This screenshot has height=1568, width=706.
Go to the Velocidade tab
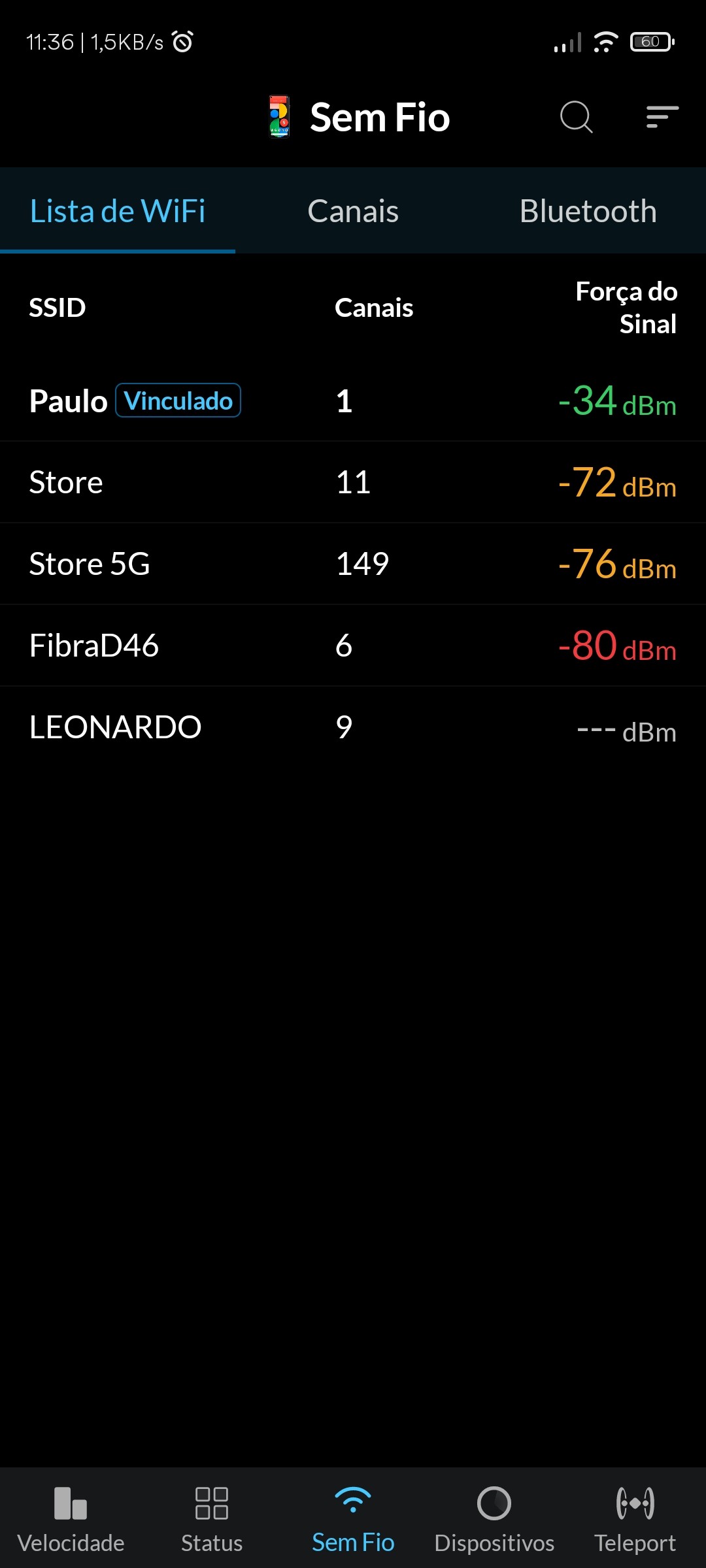[x=71, y=1520]
